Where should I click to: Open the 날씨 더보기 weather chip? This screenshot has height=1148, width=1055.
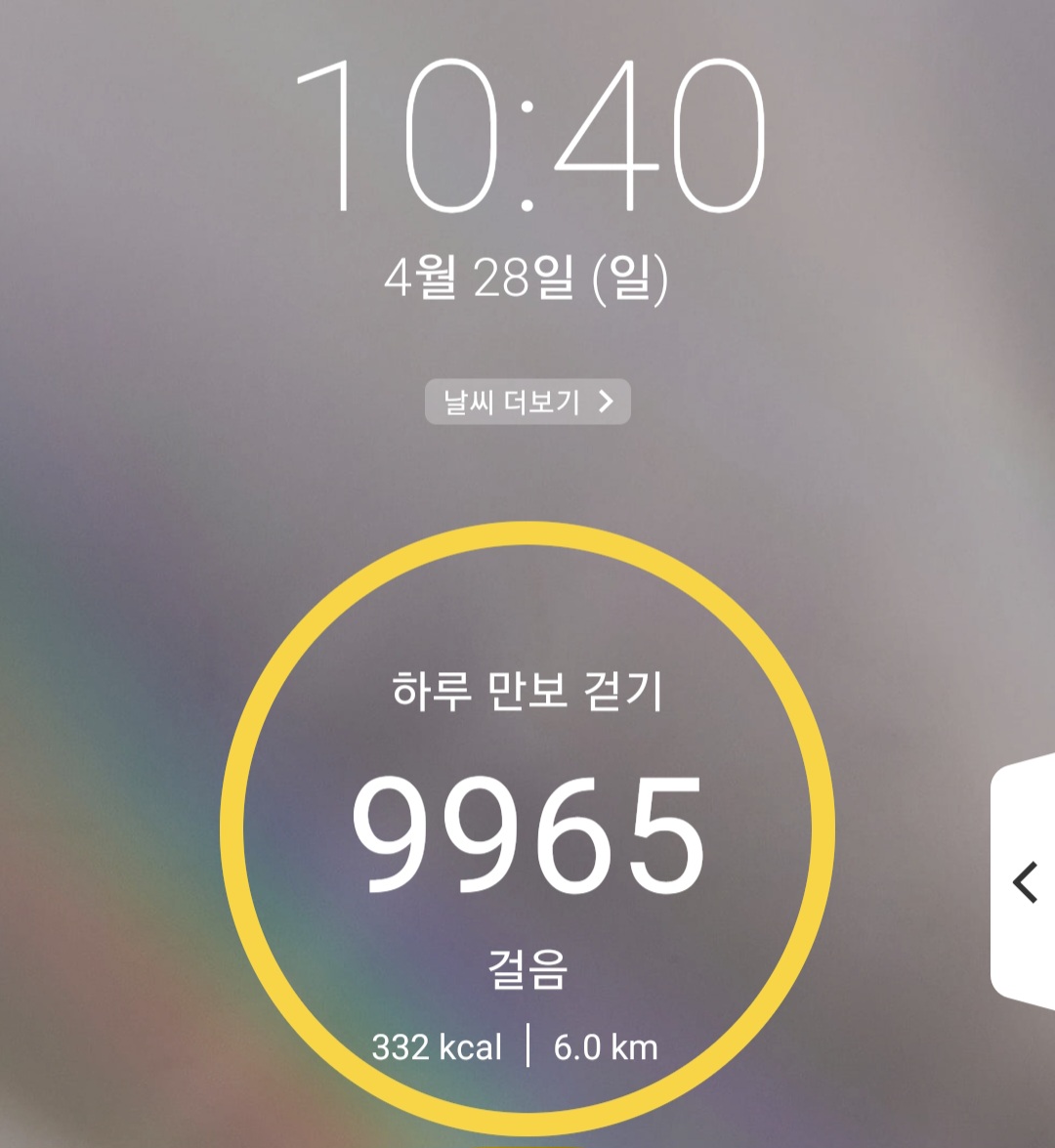527,402
